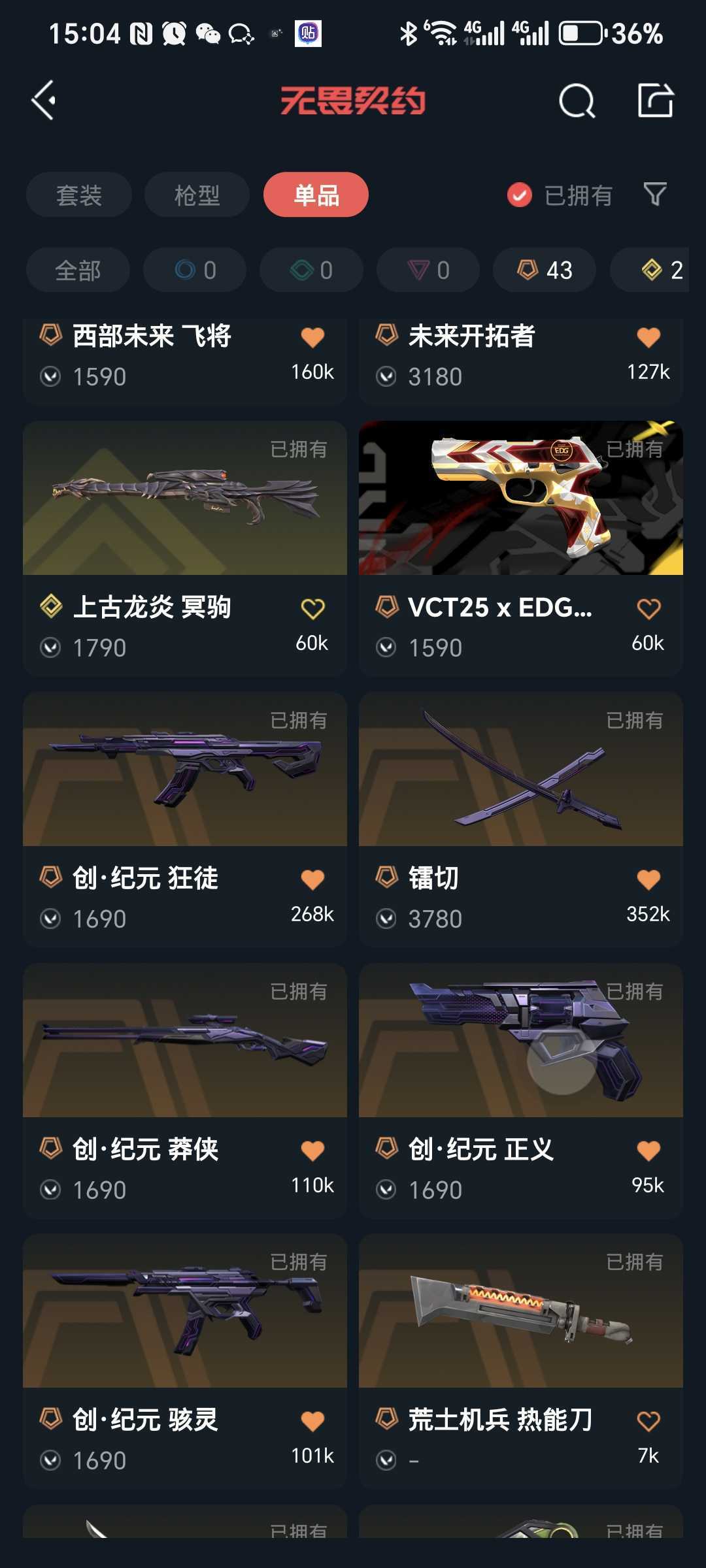Tap the share icon in the top bar
This screenshot has width=706, height=1568.
(x=656, y=100)
